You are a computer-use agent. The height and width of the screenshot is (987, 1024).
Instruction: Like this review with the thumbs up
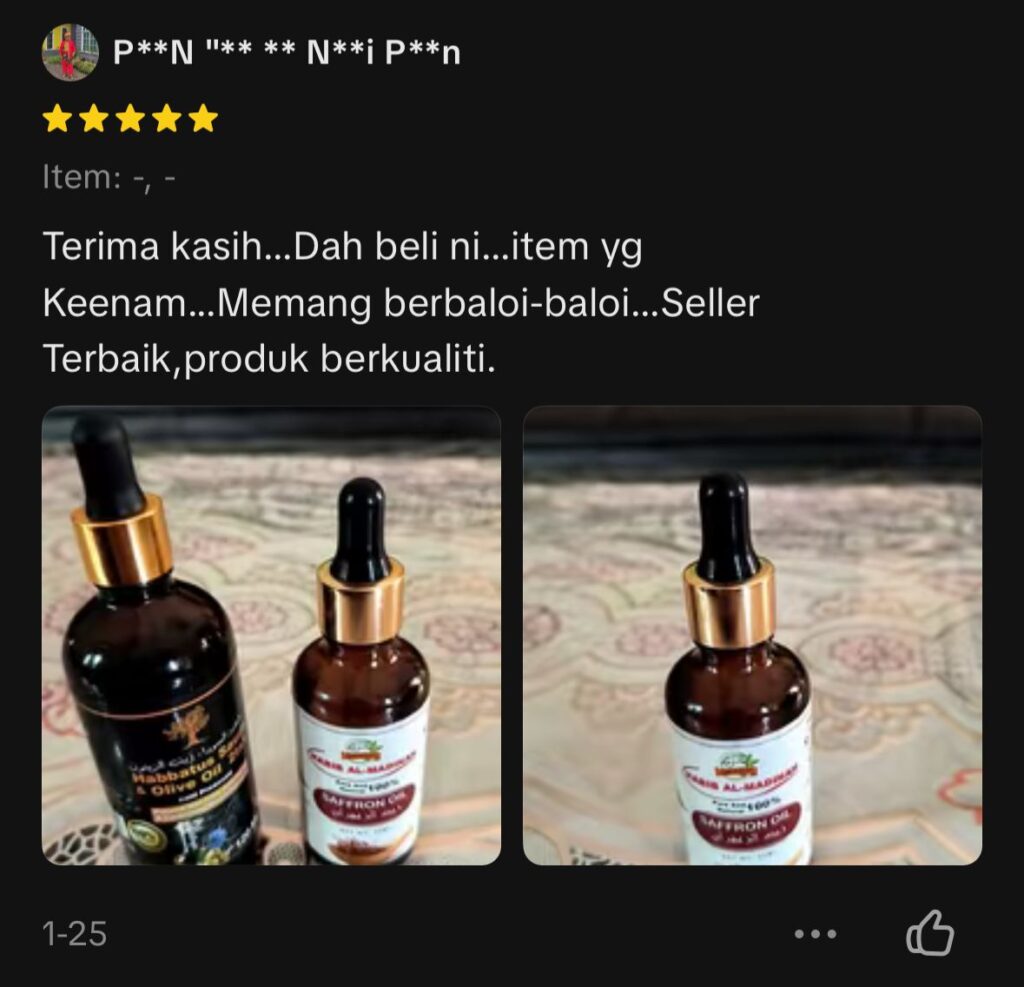[929, 933]
